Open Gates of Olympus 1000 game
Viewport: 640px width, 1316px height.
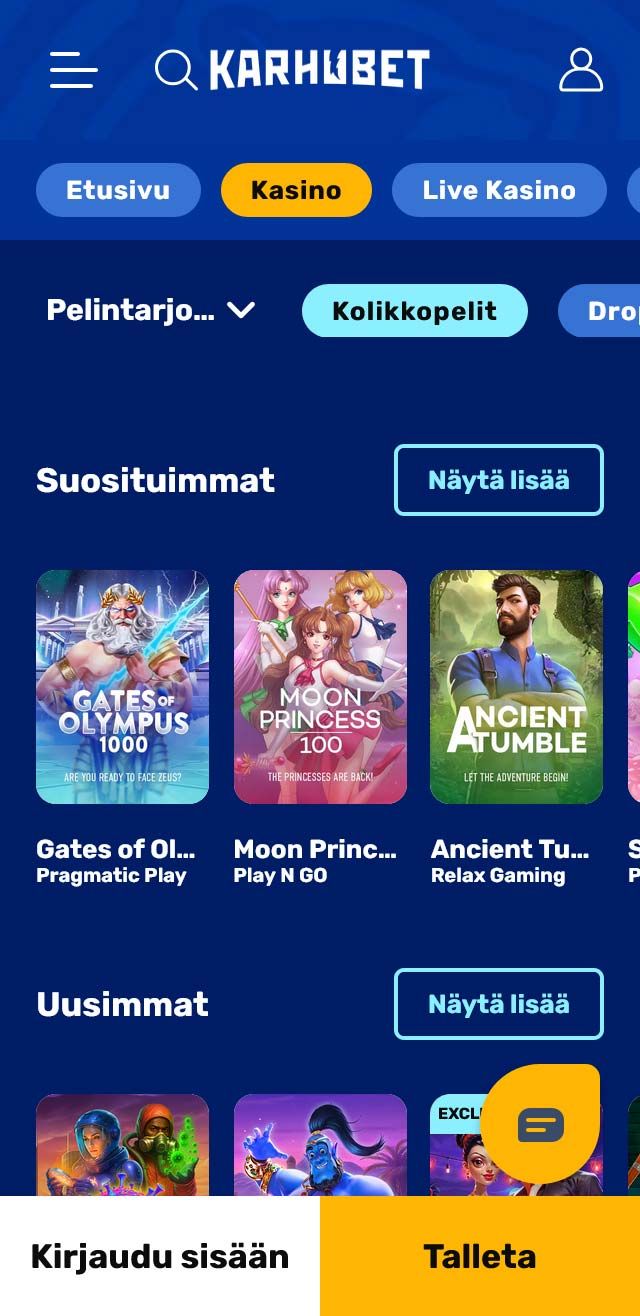pyautogui.click(x=122, y=687)
